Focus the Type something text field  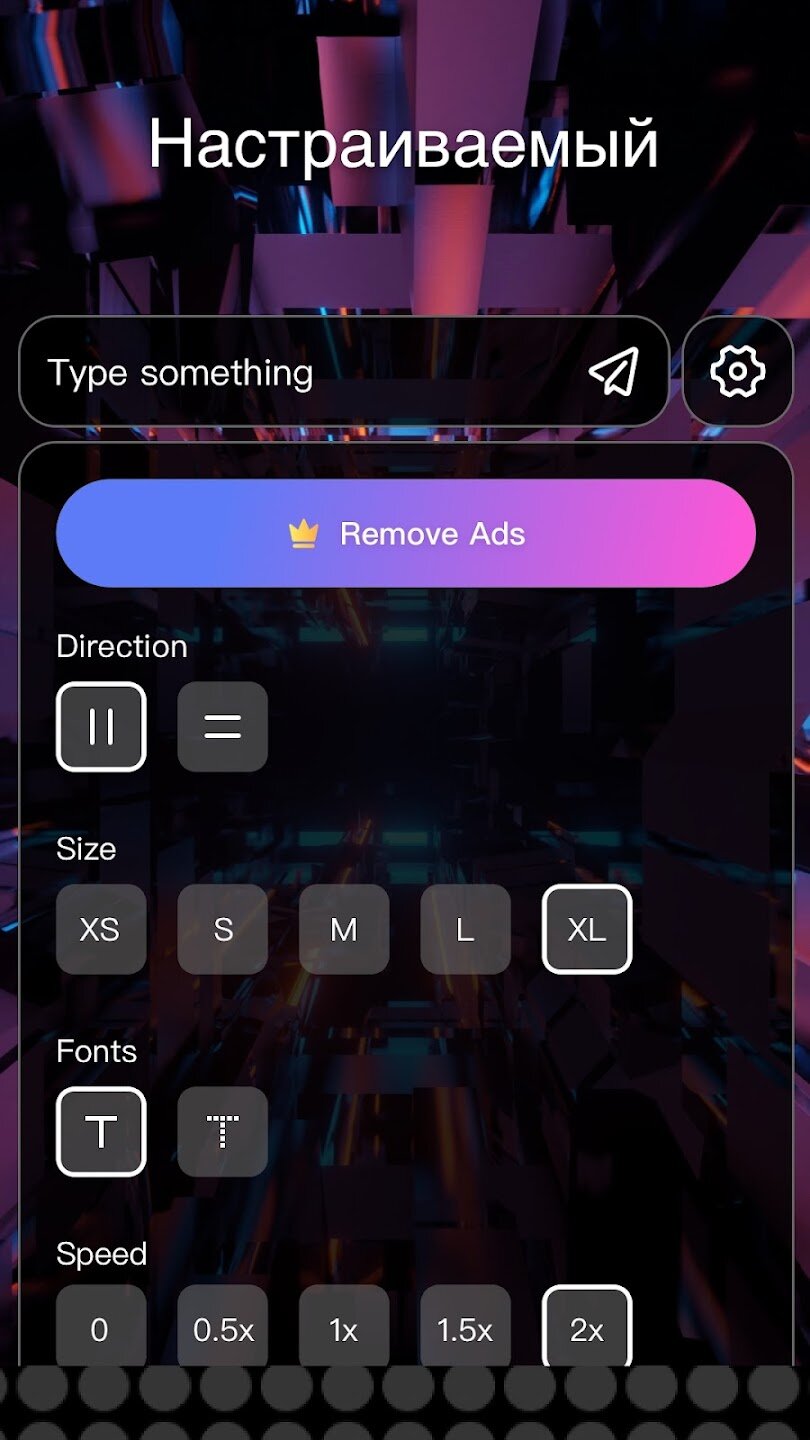[x=300, y=372]
